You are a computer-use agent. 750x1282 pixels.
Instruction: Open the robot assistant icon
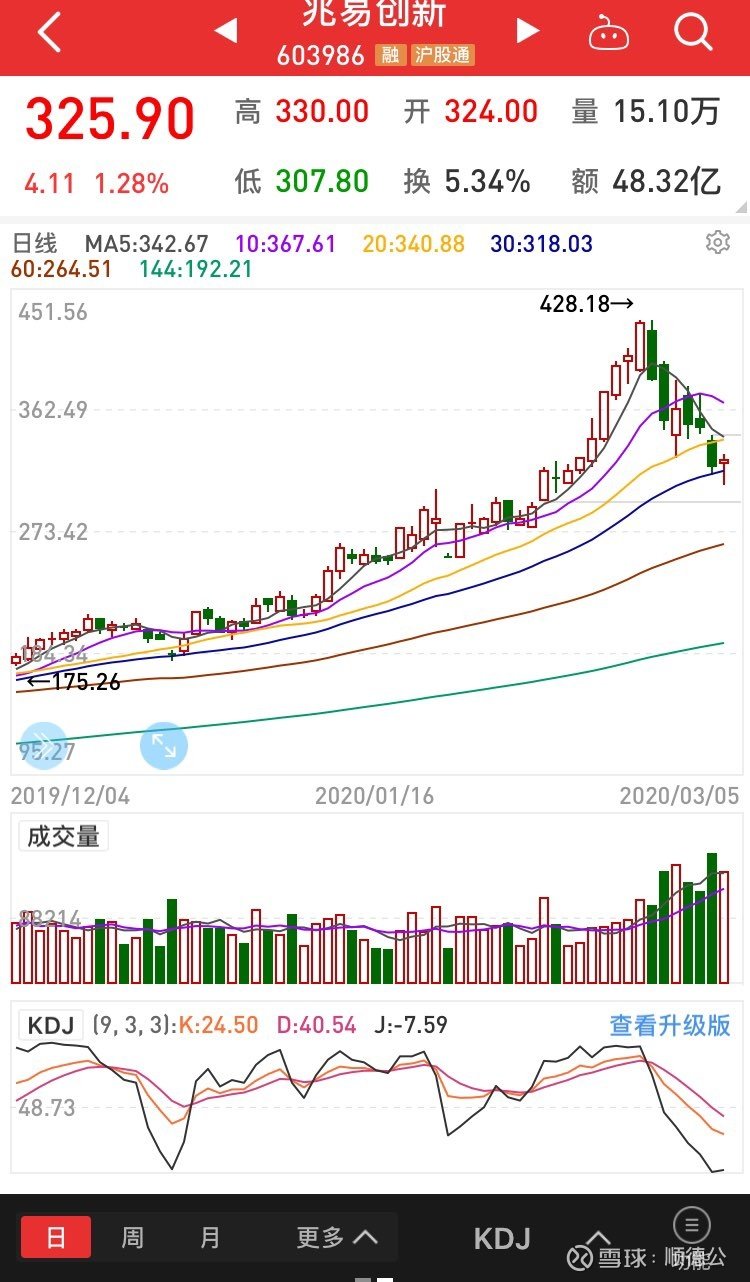[x=609, y=33]
